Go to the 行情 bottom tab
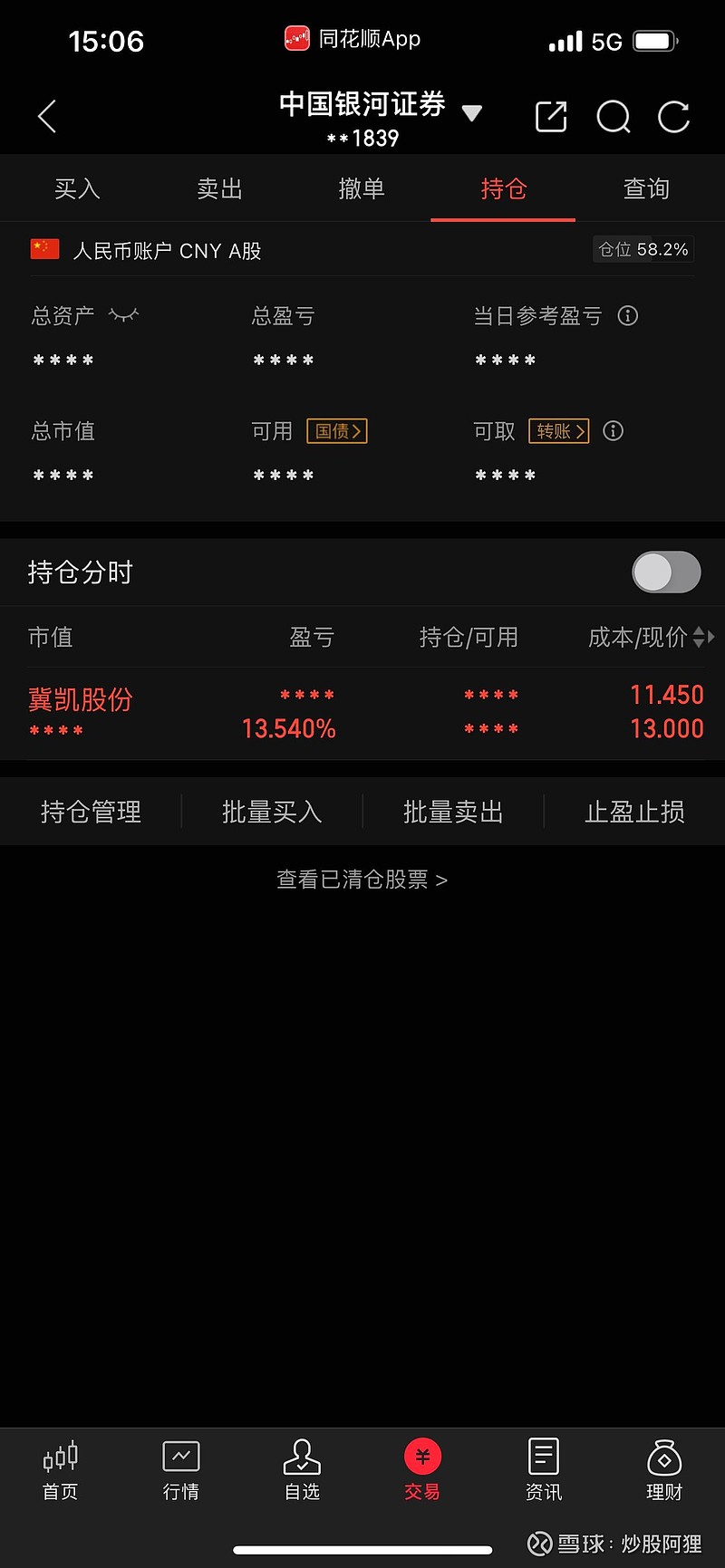 pyautogui.click(x=181, y=1471)
